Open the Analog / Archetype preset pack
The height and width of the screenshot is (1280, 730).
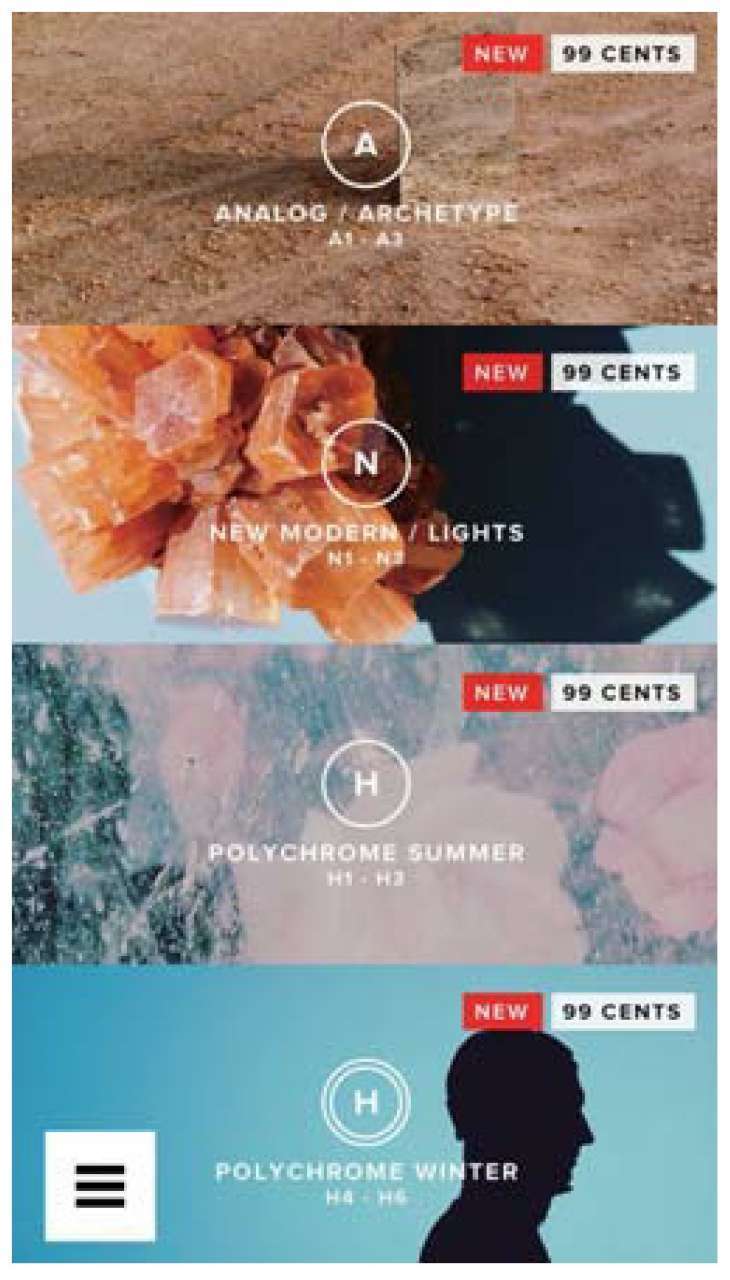[x=365, y=147]
